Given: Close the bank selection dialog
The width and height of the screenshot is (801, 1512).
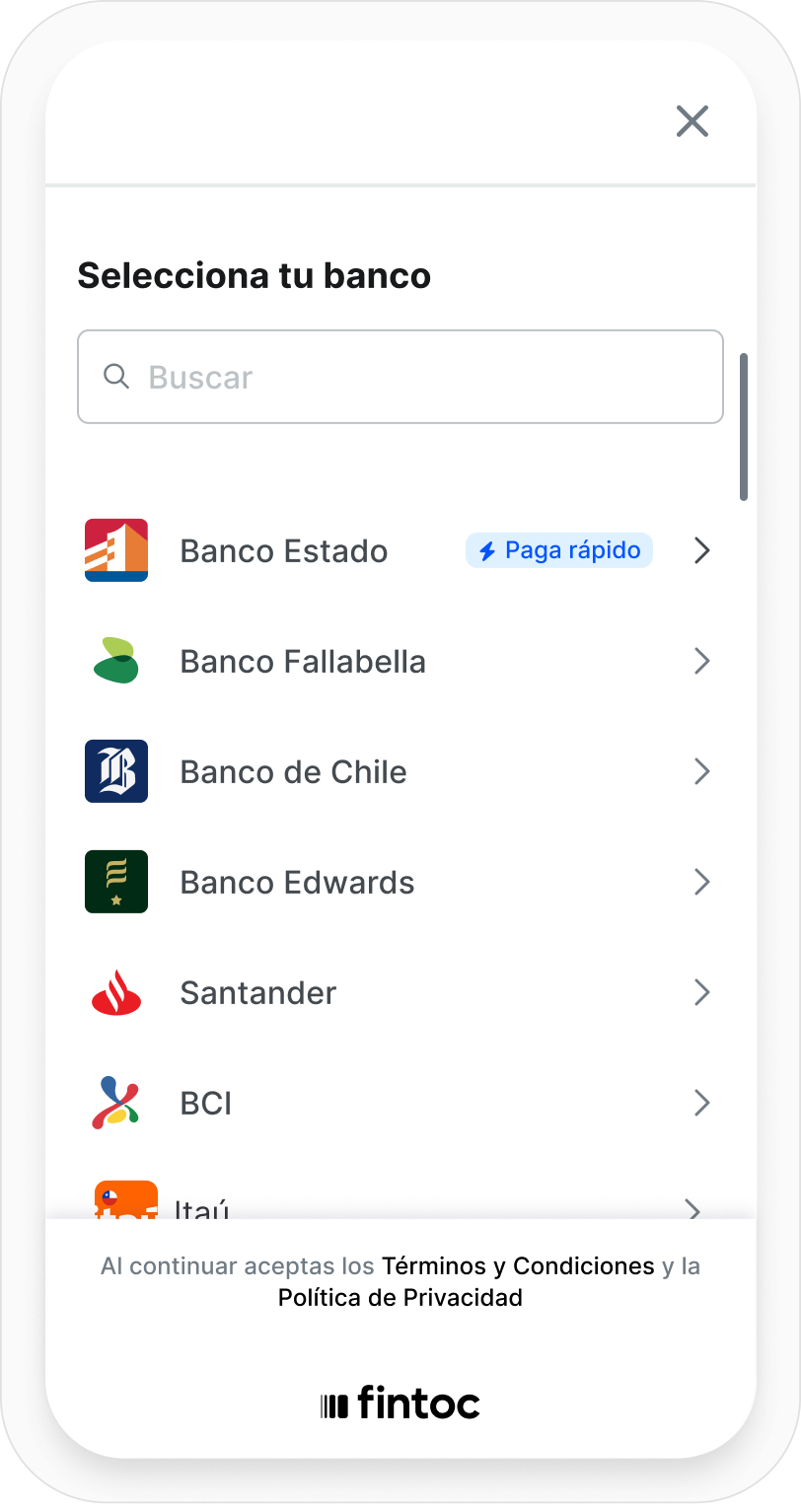Looking at the screenshot, I should [692, 121].
